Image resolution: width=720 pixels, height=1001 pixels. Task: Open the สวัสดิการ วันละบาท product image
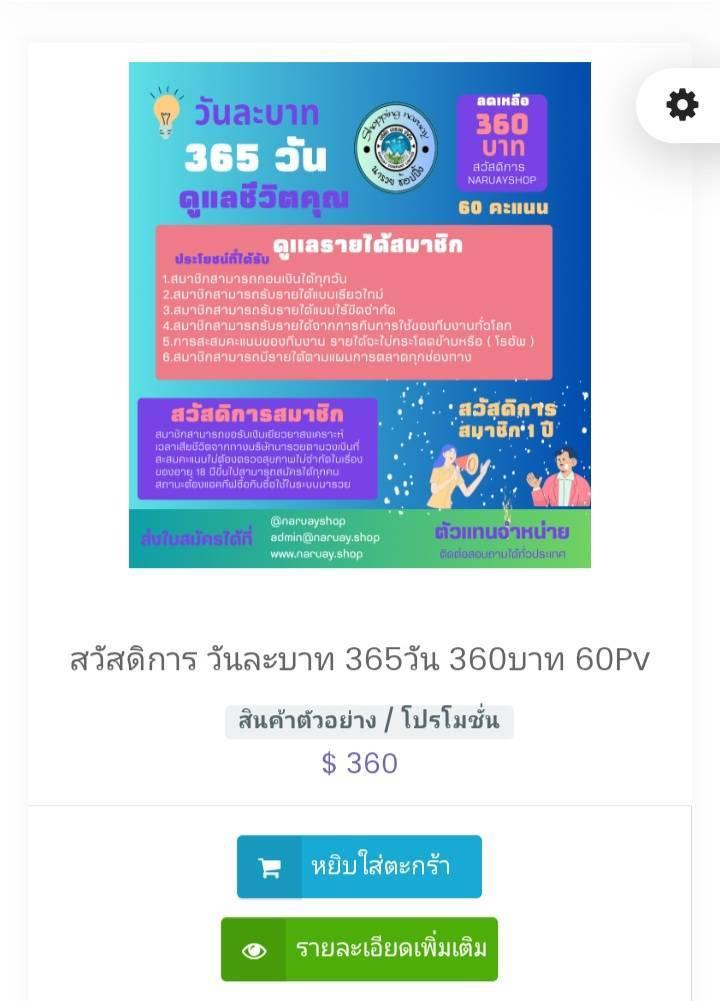click(360, 315)
